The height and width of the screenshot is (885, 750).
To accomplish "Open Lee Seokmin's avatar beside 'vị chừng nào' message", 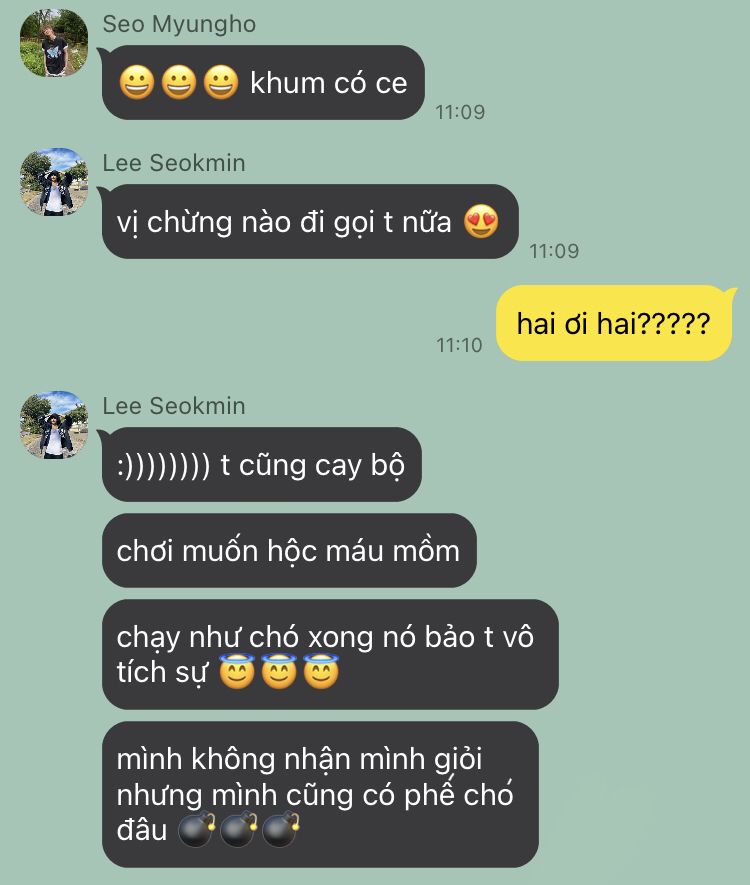I will tap(54, 182).
